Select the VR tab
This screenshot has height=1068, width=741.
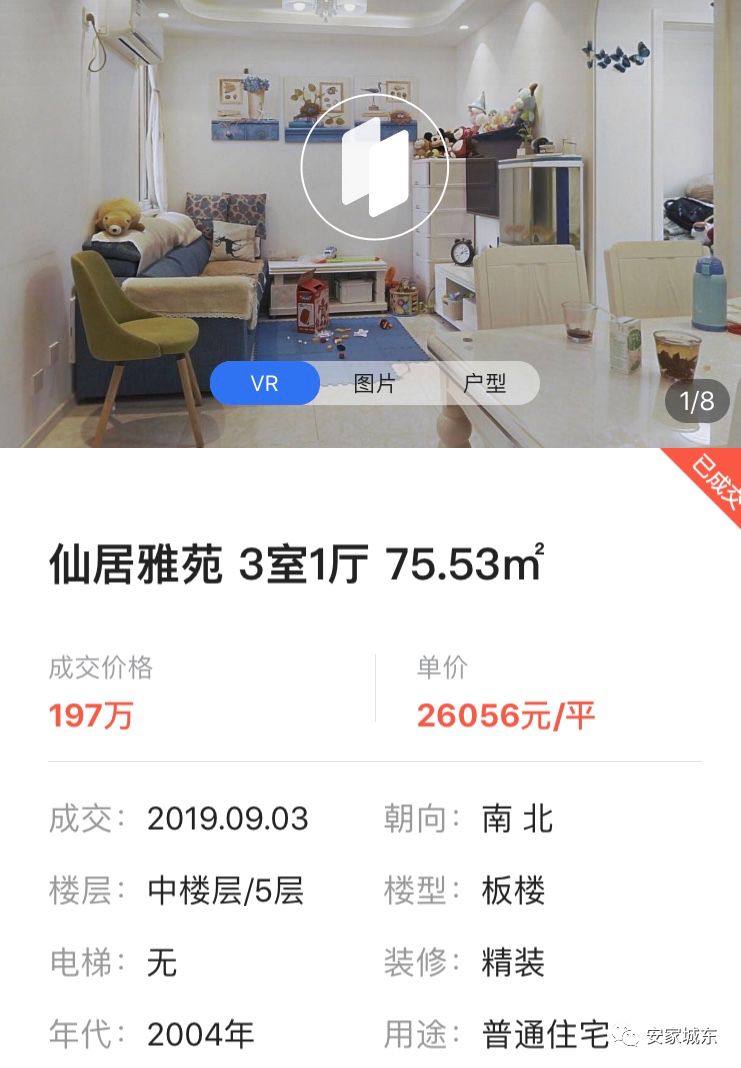click(265, 383)
